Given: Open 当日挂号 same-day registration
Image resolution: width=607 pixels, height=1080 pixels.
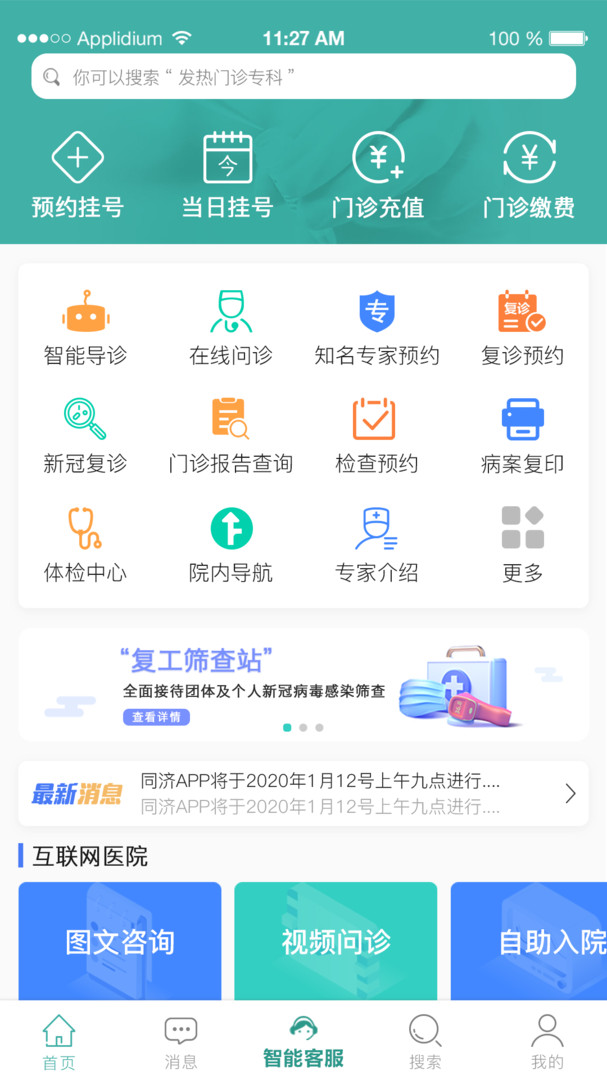Looking at the screenshot, I should (x=227, y=175).
